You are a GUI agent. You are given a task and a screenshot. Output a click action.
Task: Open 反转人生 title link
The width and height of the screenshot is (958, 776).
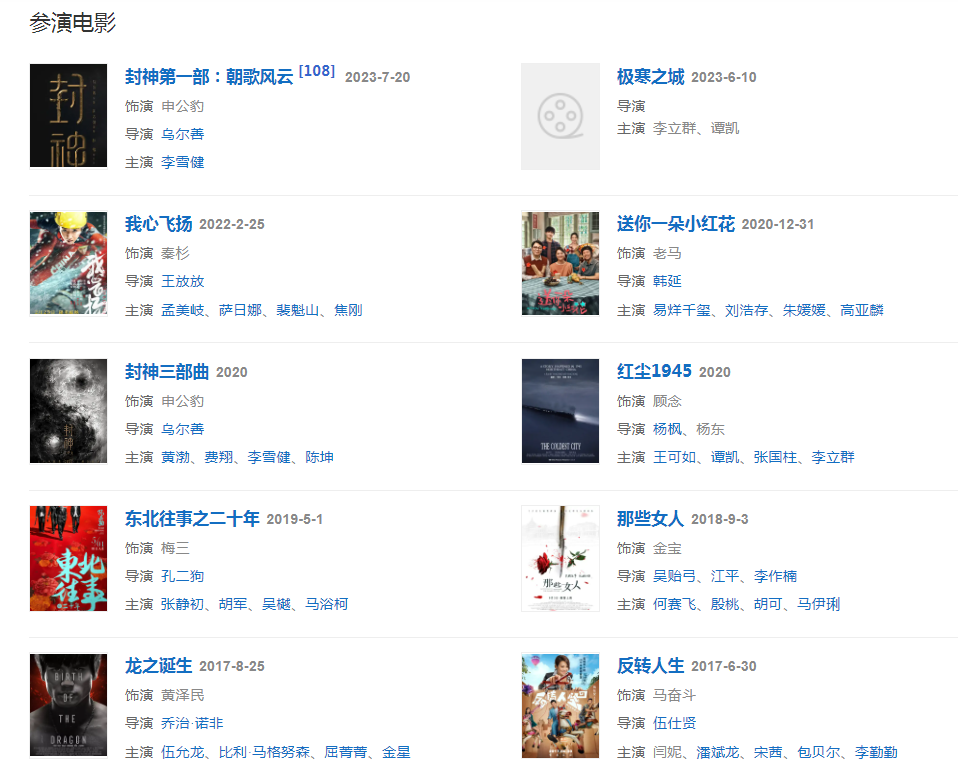(x=650, y=666)
